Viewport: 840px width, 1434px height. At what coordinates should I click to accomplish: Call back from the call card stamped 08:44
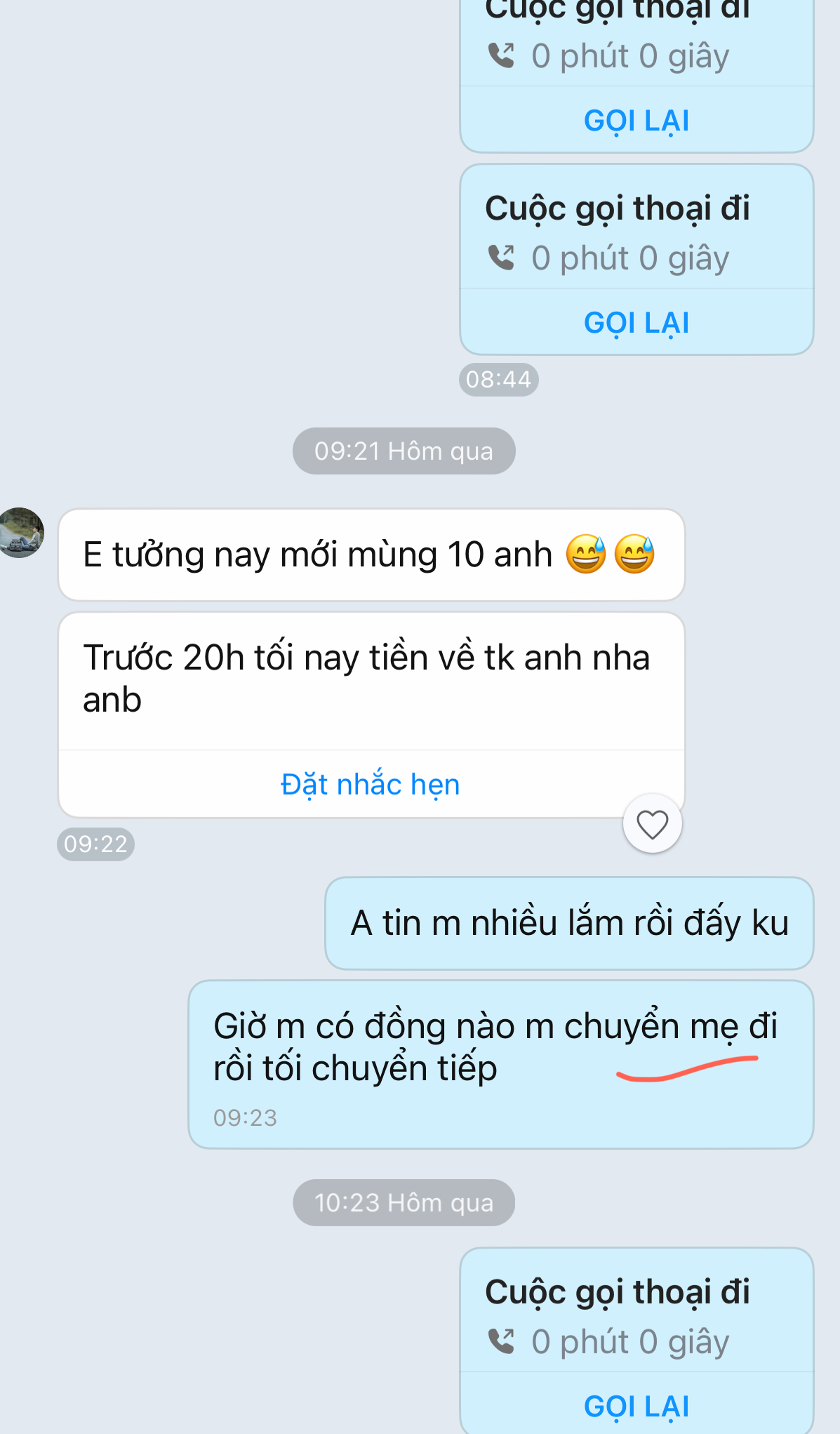[x=636, y=323]
